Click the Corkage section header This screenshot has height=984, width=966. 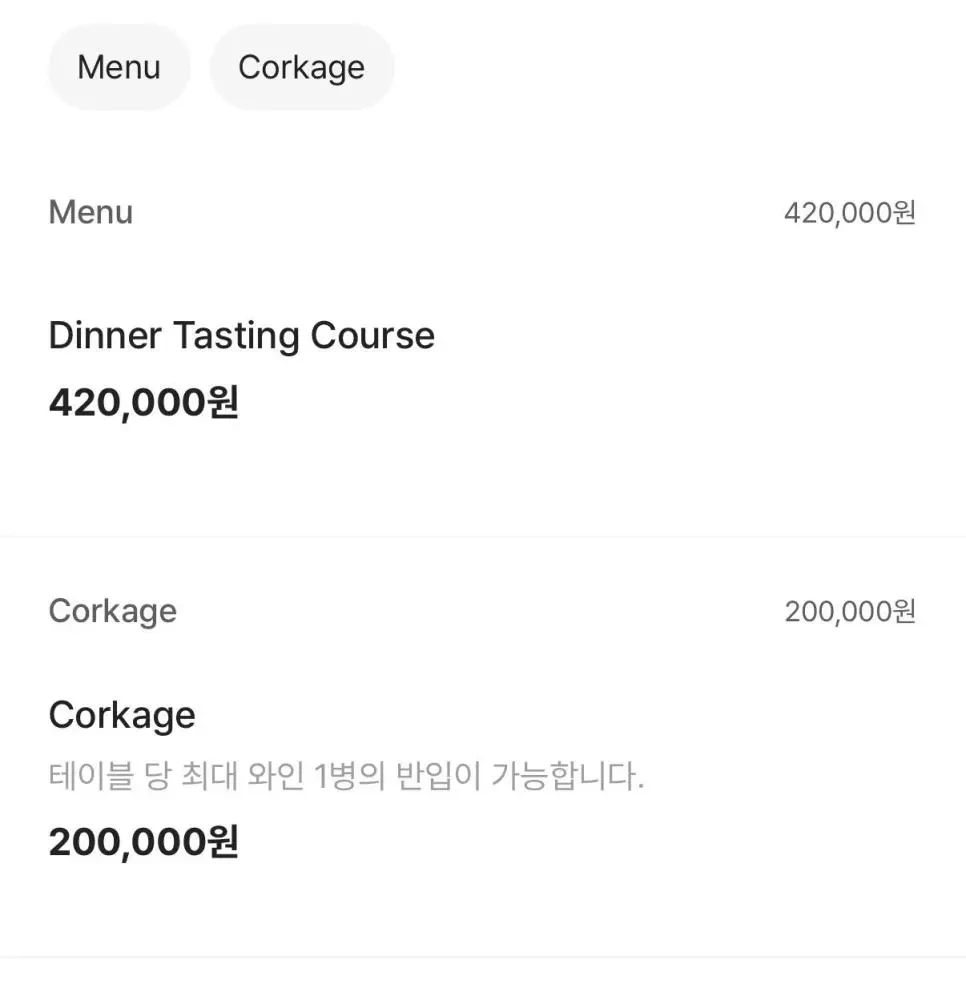[x=113, y=610]
